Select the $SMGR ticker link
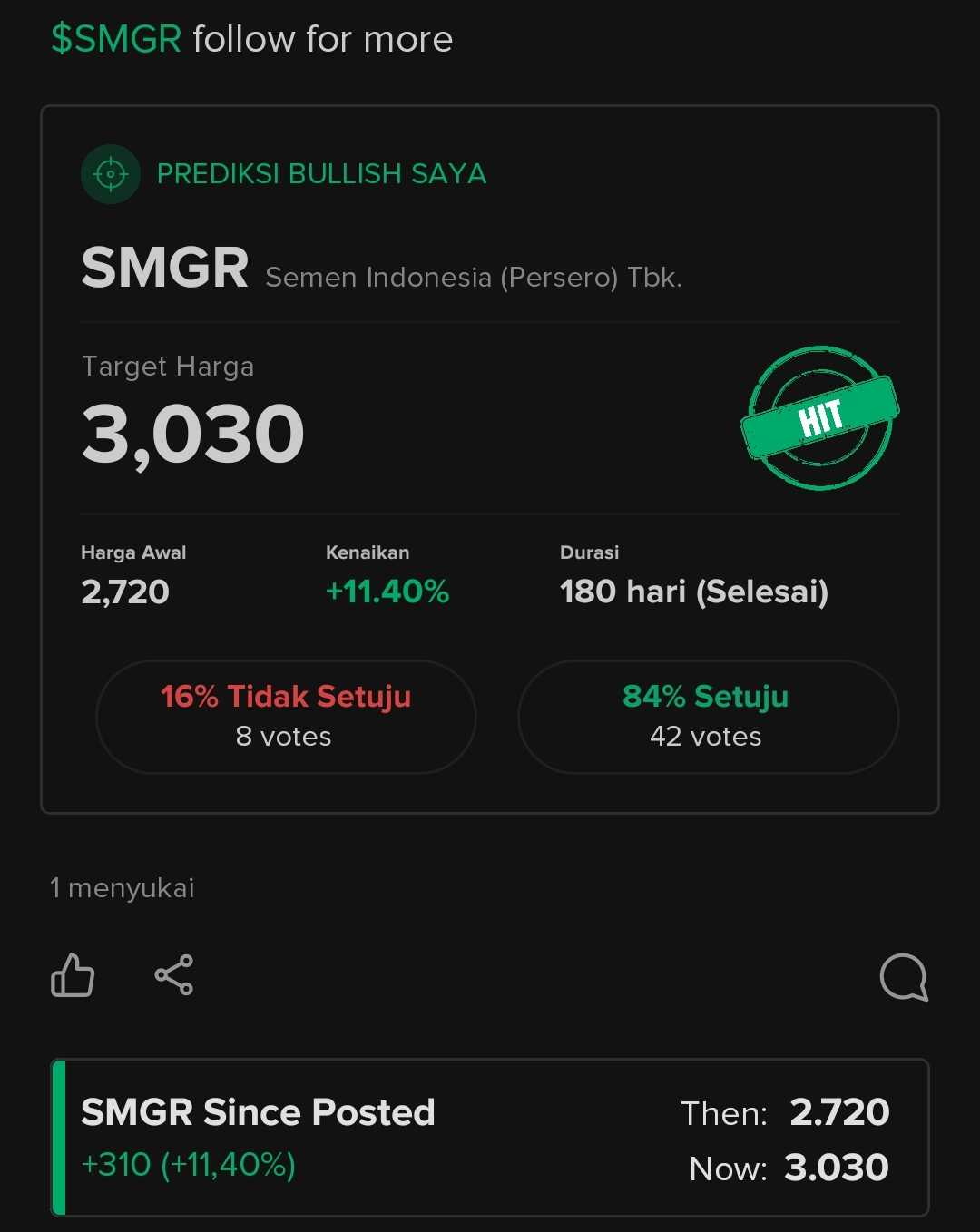Screen dimensions: 980x1232 (113, 38)
